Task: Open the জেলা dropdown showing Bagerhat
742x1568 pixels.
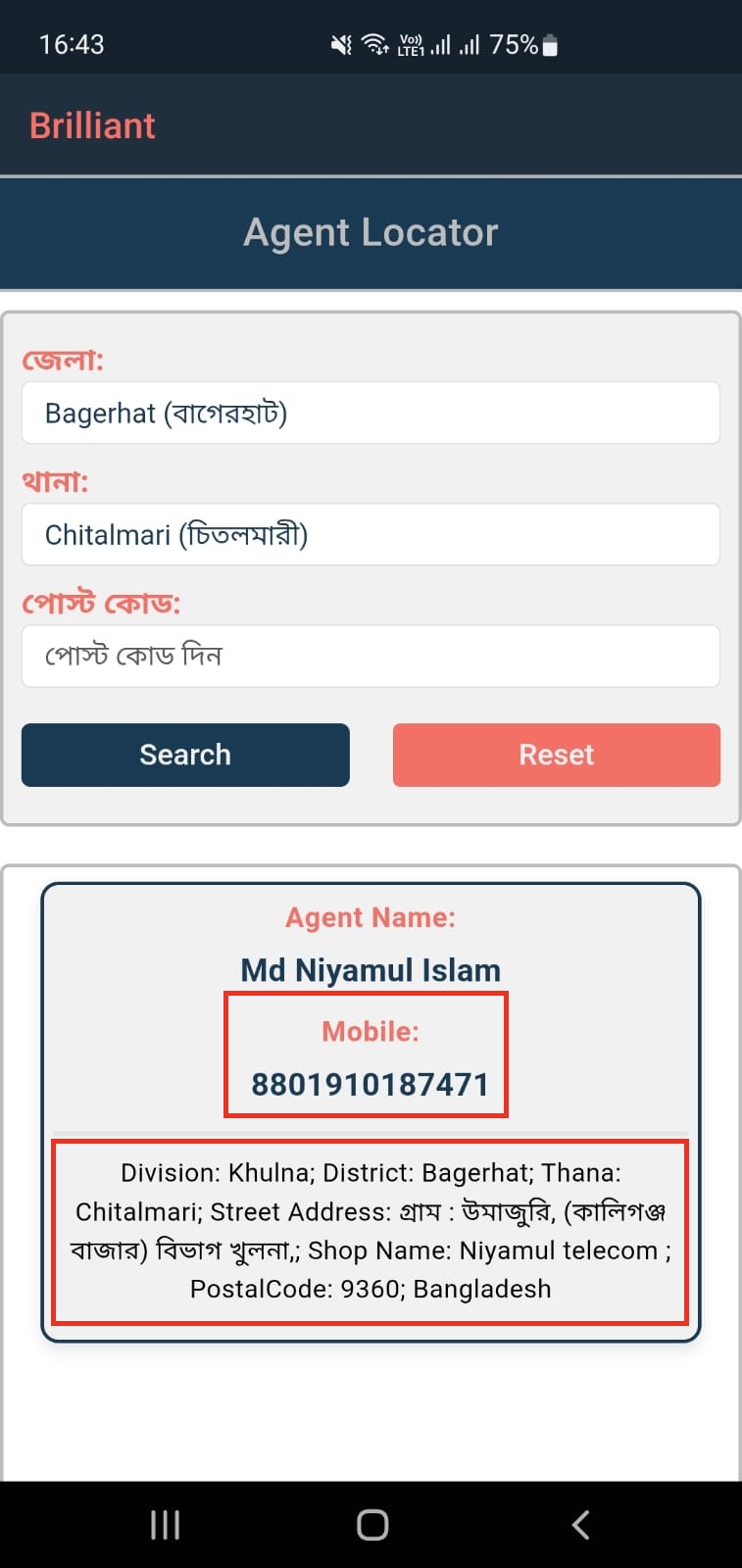Action: point(371,413)
